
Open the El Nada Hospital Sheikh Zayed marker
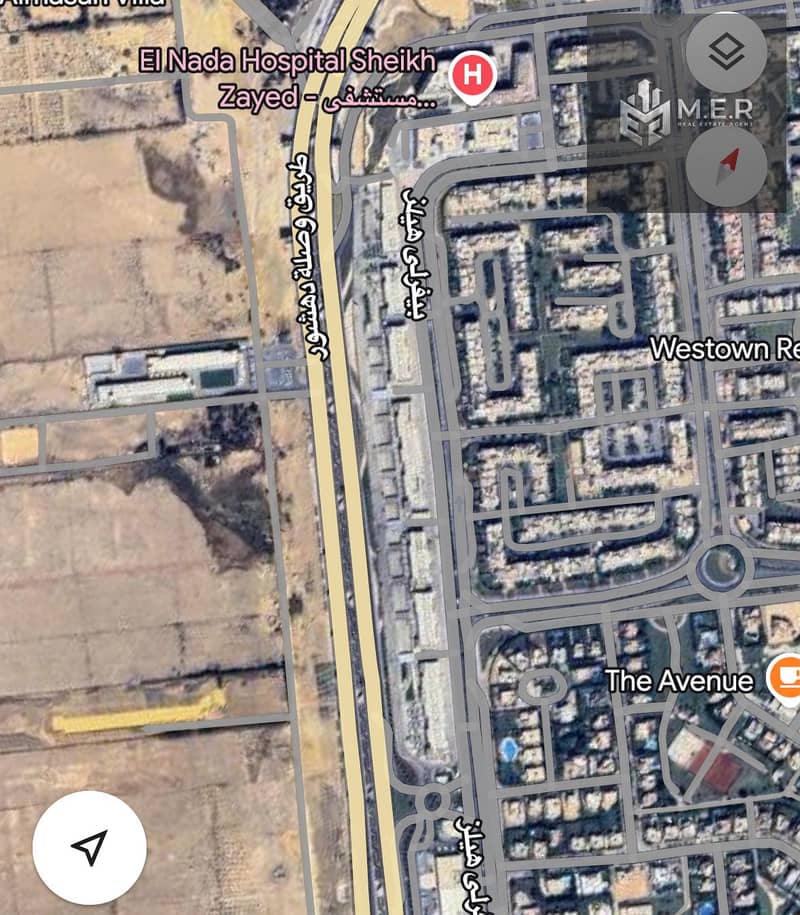tap(473, 76)
